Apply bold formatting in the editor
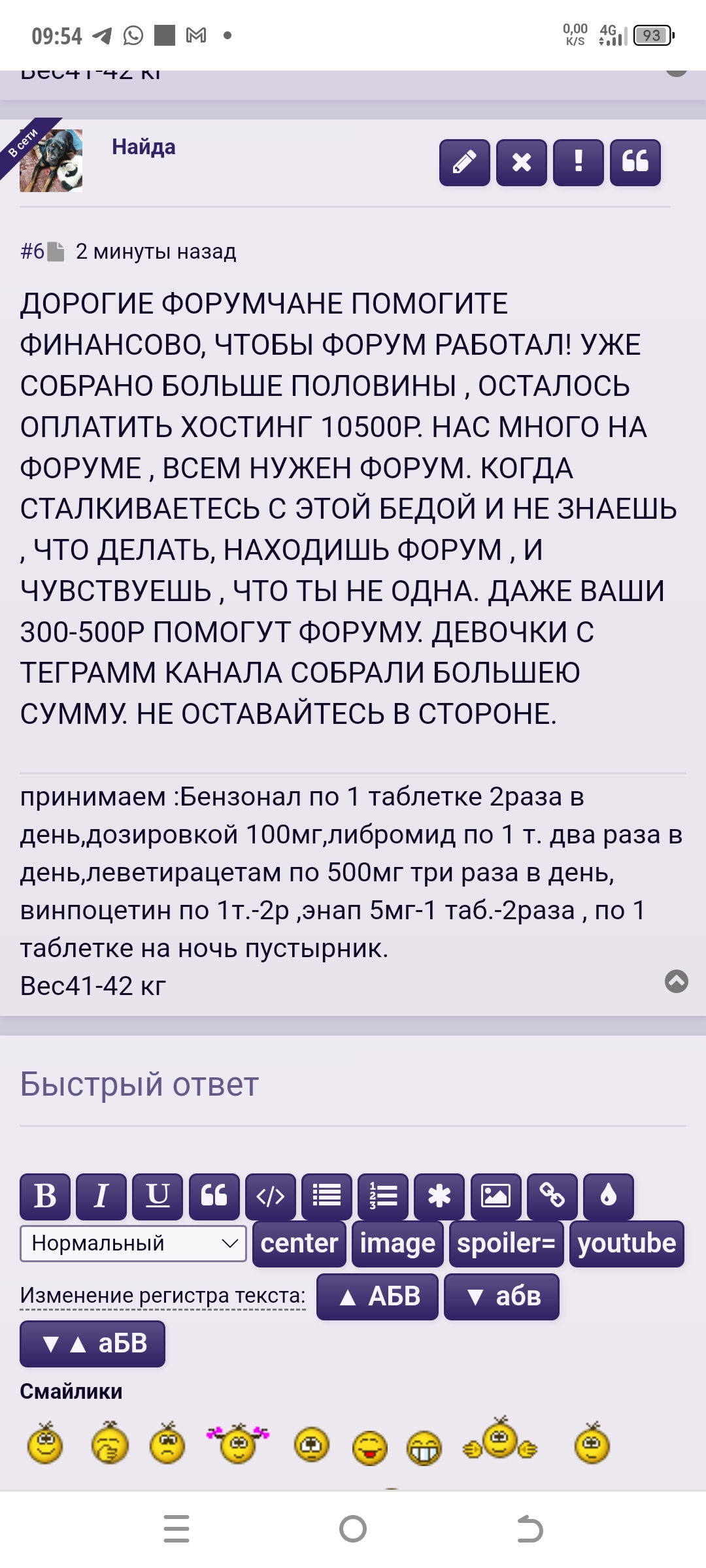 coord(44,1197)
